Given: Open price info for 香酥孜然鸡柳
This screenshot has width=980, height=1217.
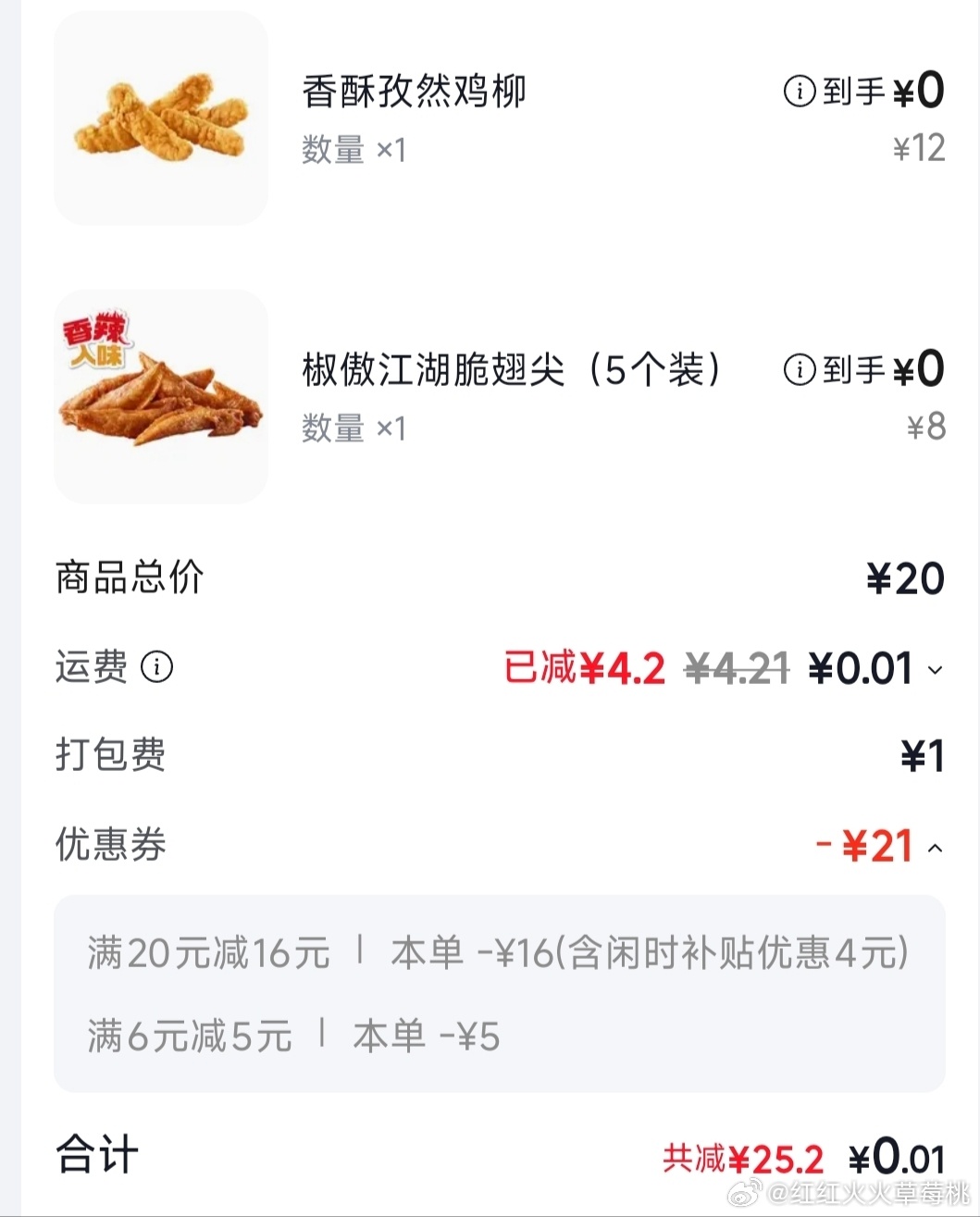Looking at the screenshot, I should [x=799, y=92].
